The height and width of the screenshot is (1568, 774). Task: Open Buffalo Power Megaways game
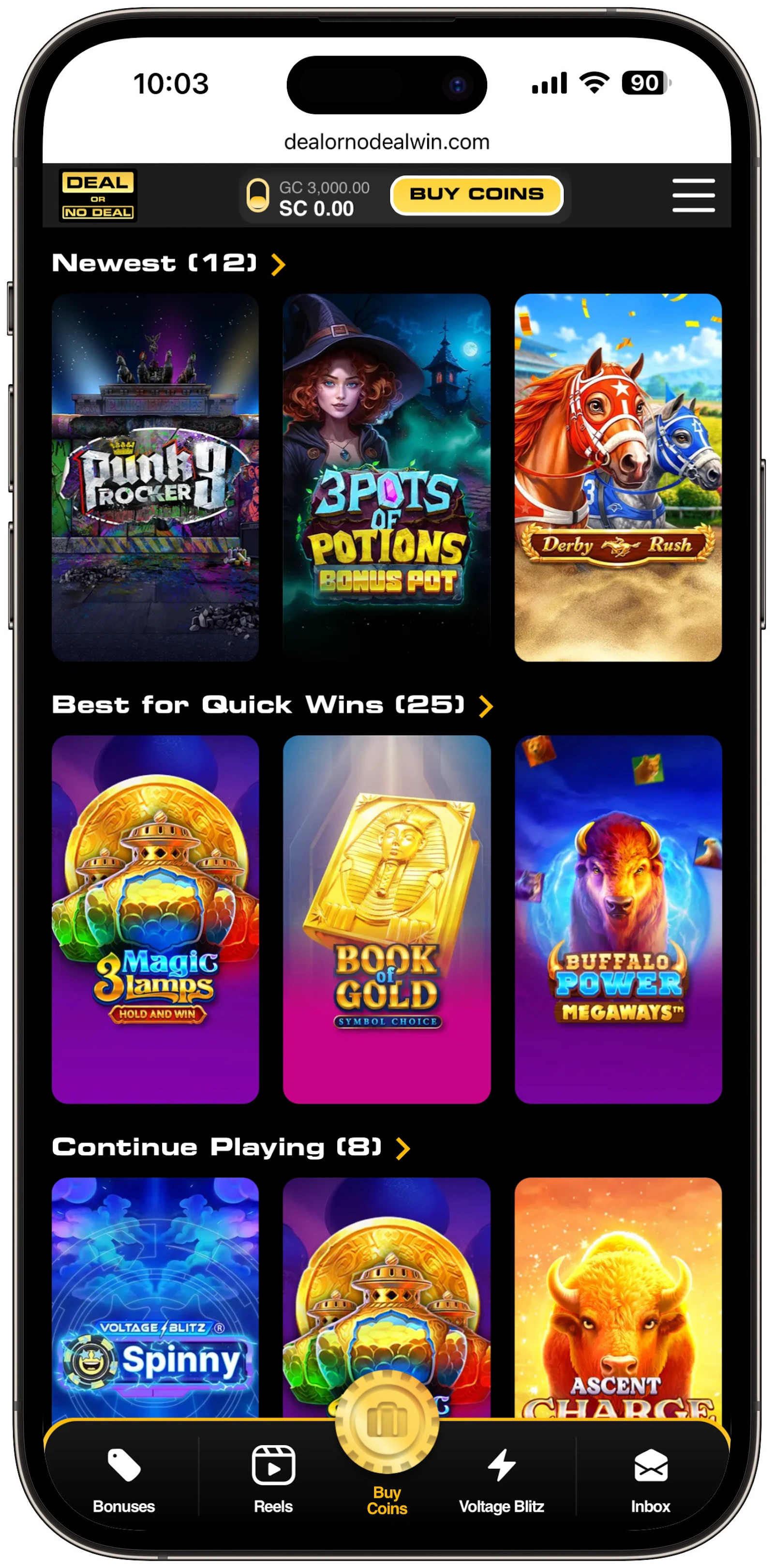tap(618, 919)
